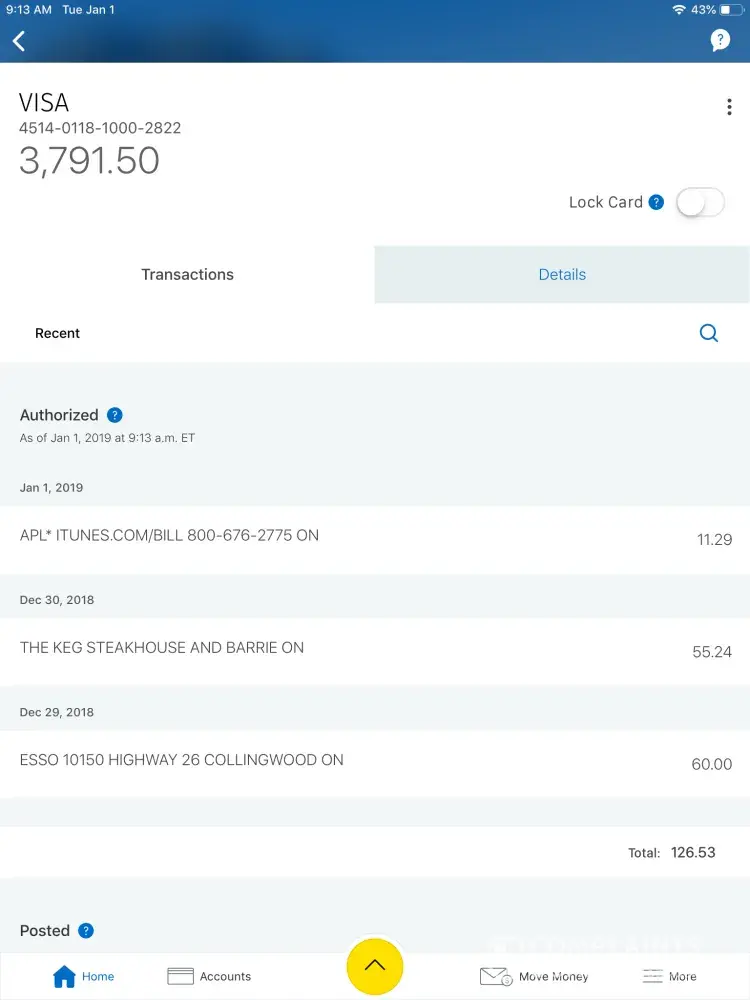The image size is (750, 1000).
Task: Search recent transactions
Action: click(709, 333)
